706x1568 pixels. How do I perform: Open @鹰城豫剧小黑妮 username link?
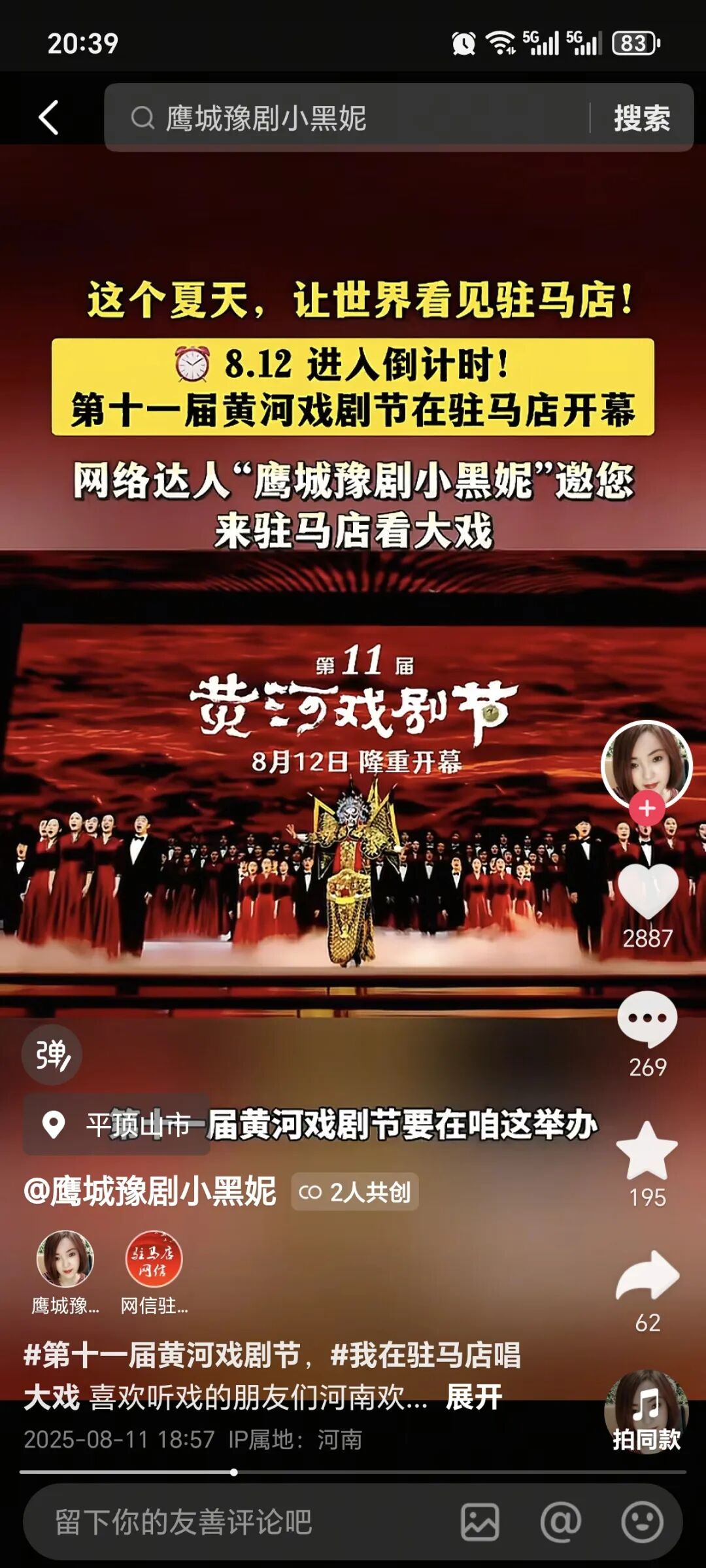tap(150, 1191)
